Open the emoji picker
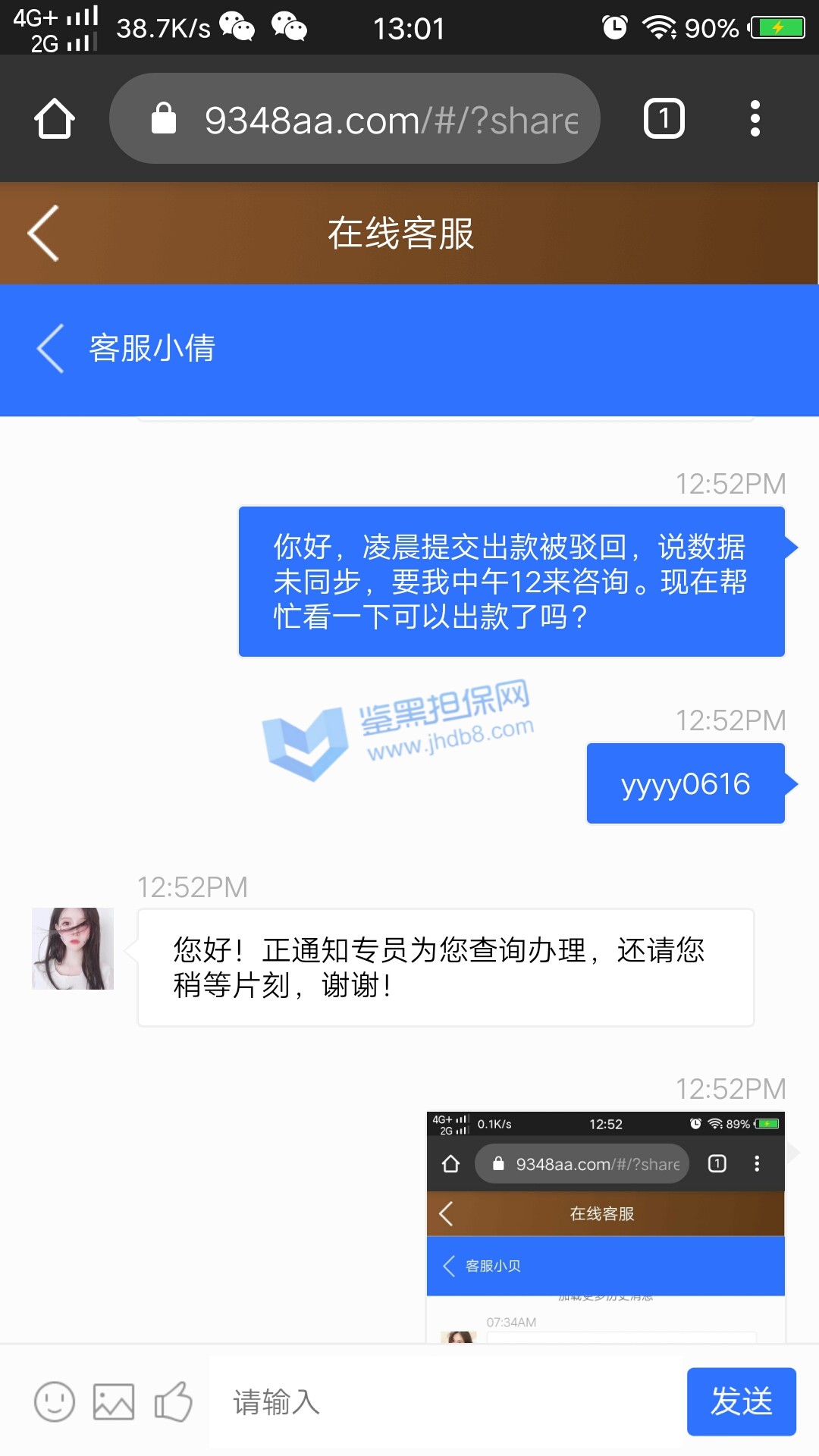This screenshot has width=819, height=1456. [55, 1401]
